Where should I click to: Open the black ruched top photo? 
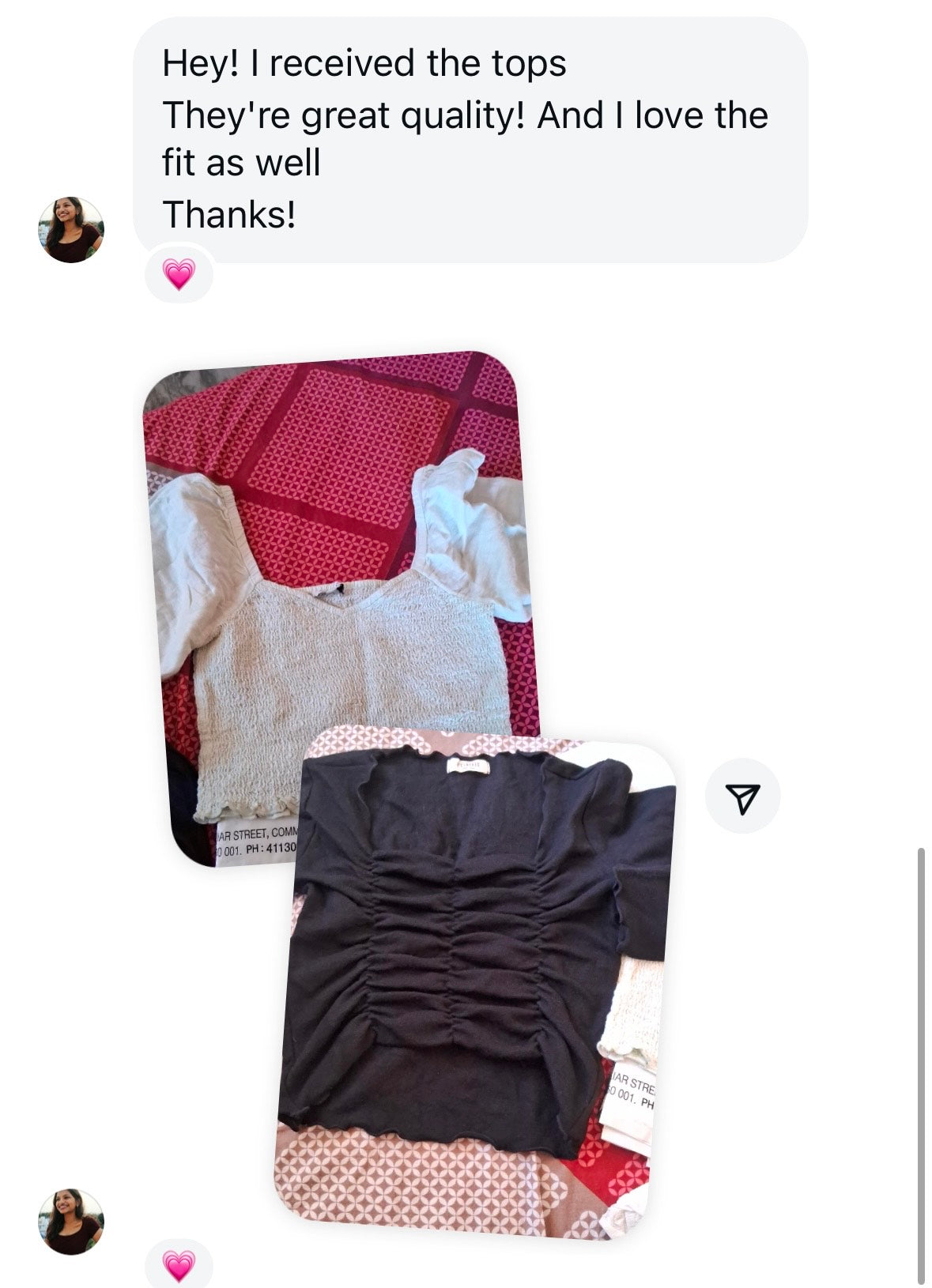pos(474,988)
